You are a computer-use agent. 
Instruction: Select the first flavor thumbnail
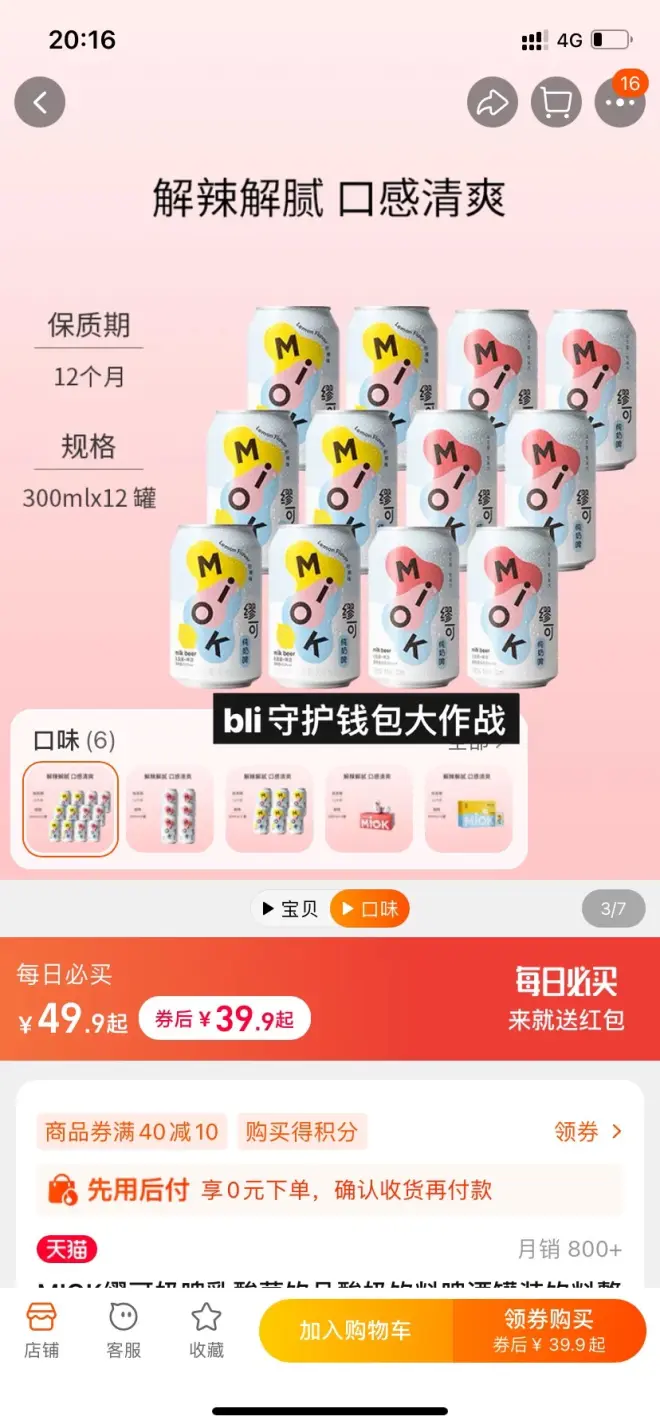pyautogui.click(x=70, y=809)
